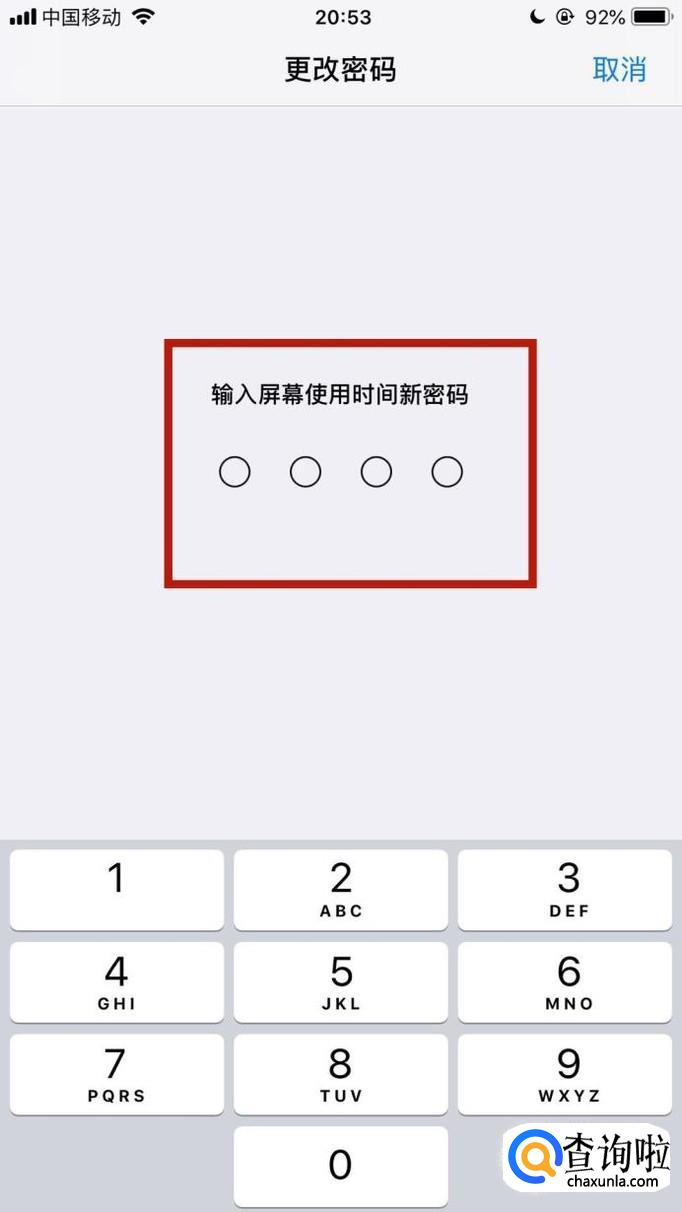Screen dimensions: 682x1212
Task: Tap the 5 JKL key
Action: 341,981
